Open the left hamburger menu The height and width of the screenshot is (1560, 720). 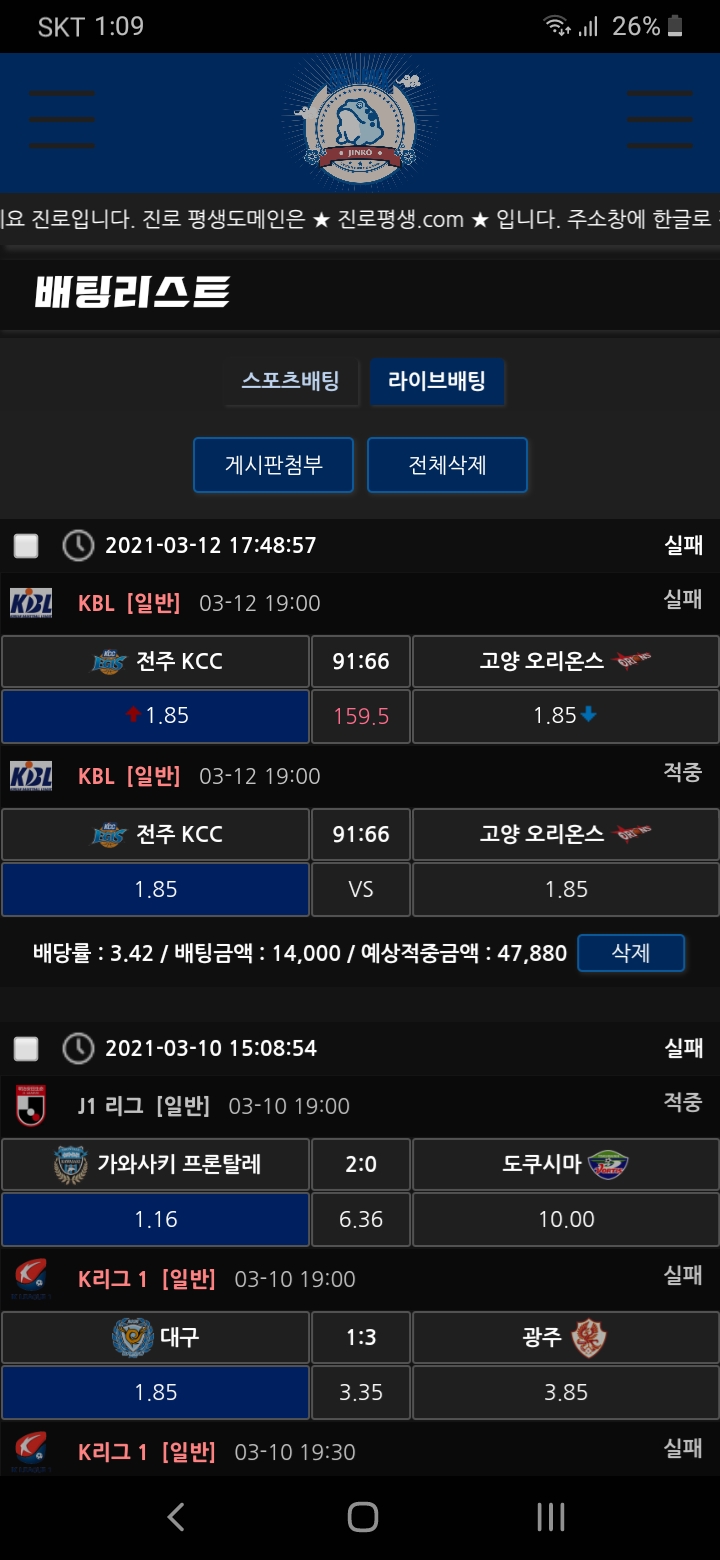tap(62, 120)
